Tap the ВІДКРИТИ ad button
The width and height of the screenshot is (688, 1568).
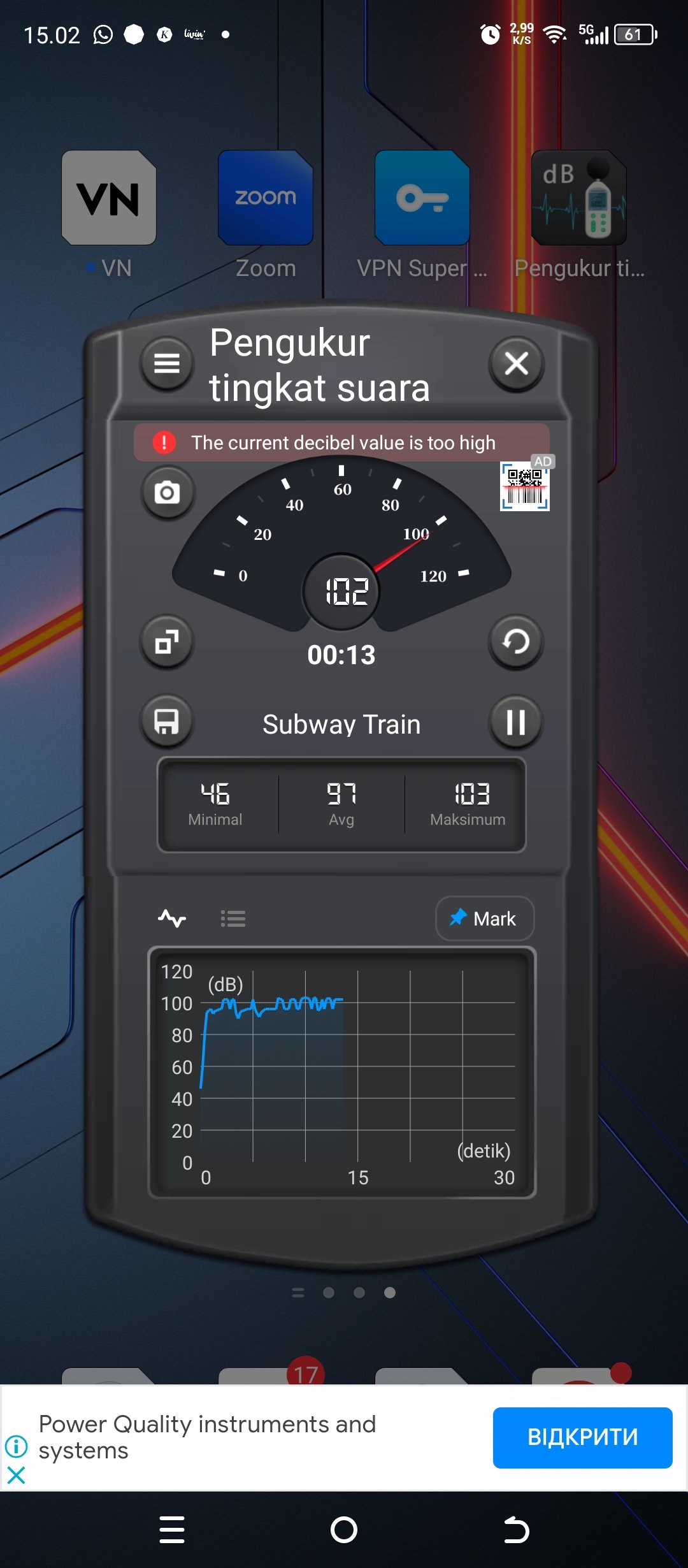coord(582,1437)
